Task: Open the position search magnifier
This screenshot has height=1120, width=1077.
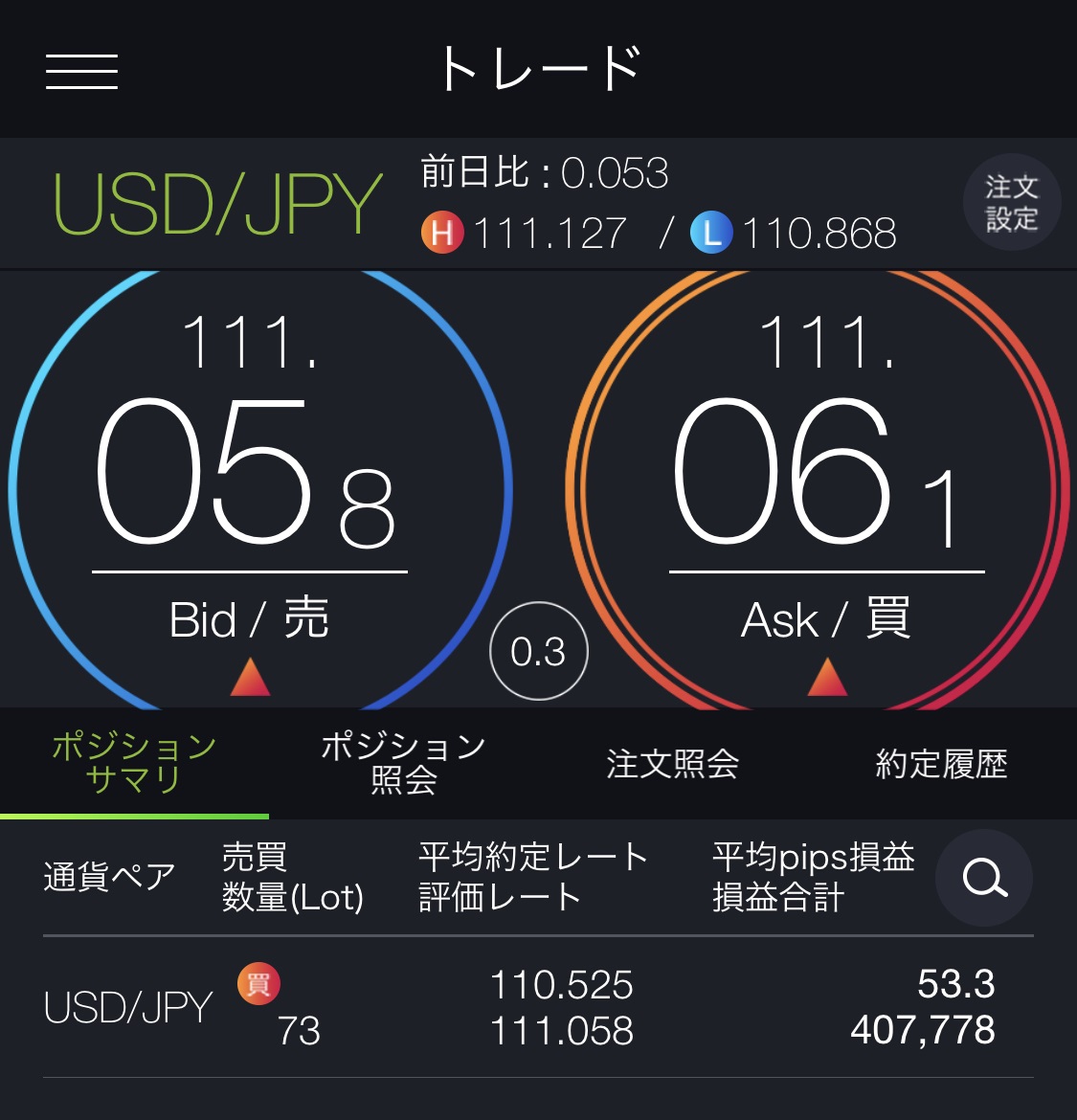Action: [984, 877]
